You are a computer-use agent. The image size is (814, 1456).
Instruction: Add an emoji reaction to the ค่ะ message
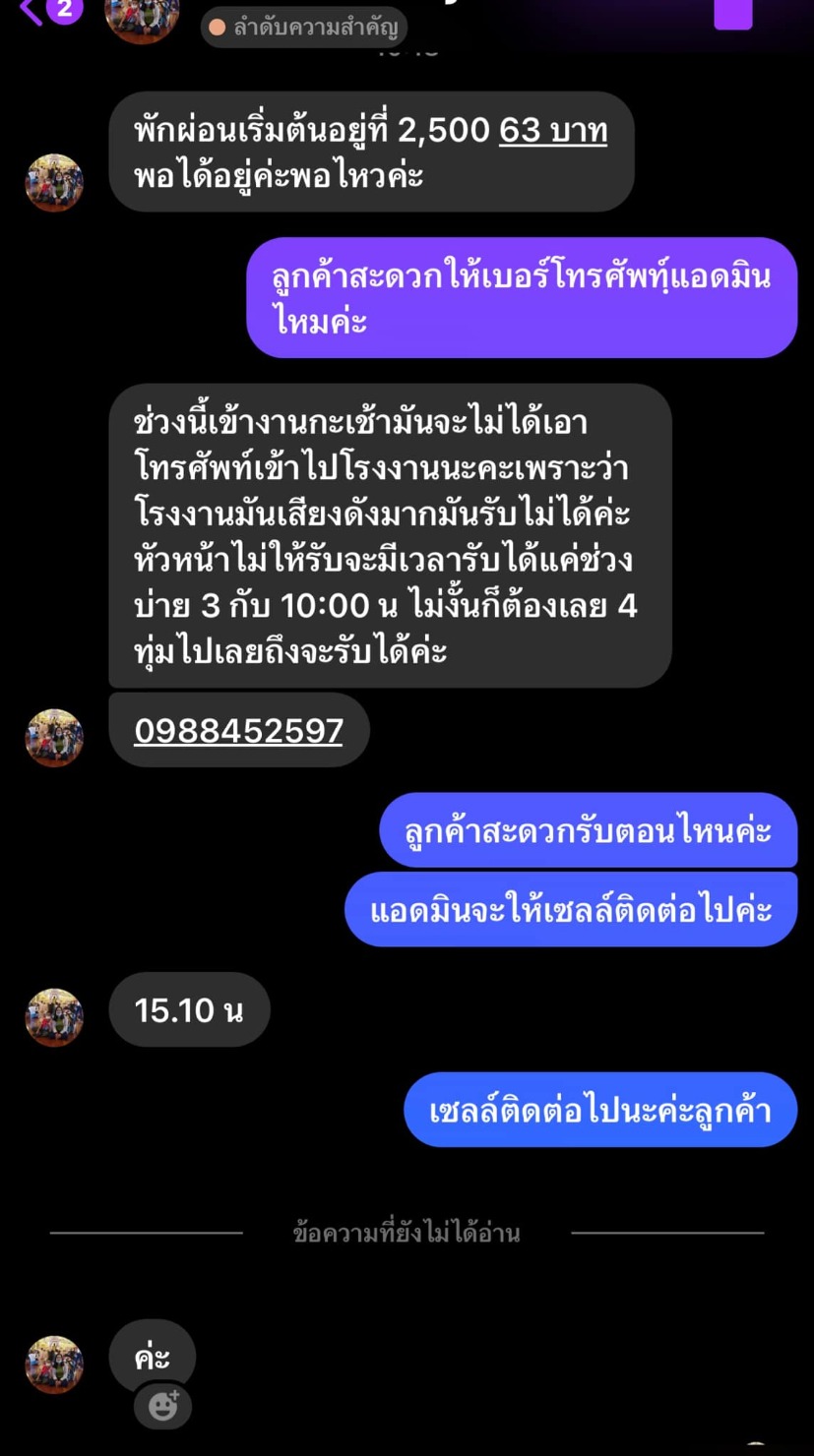click(x=163, y=1407)
